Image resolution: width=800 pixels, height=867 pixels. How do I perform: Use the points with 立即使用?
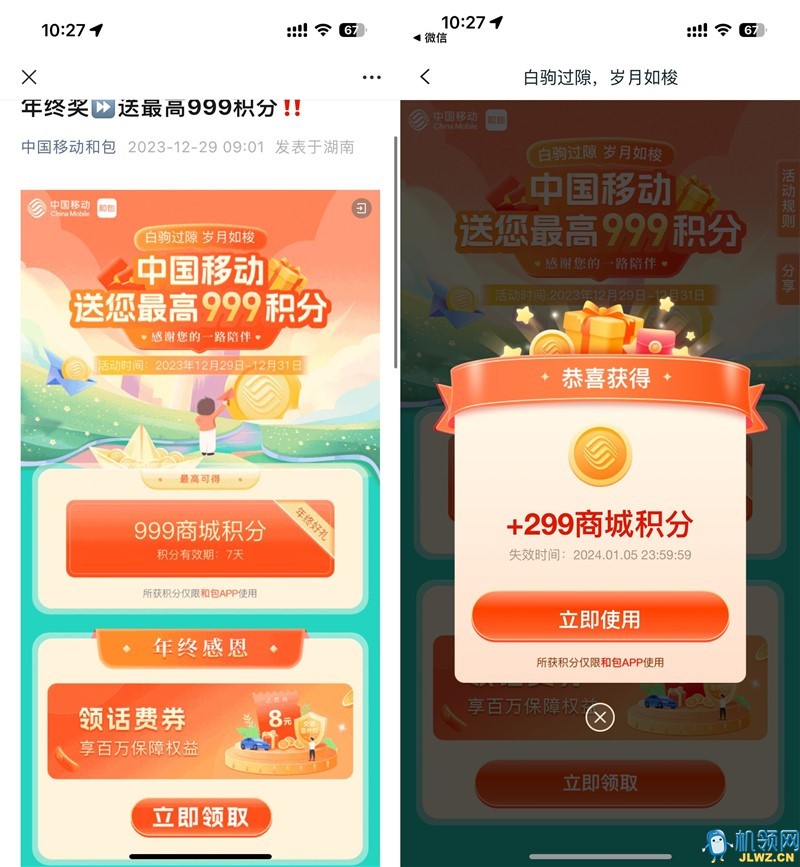tap(599, 618)
